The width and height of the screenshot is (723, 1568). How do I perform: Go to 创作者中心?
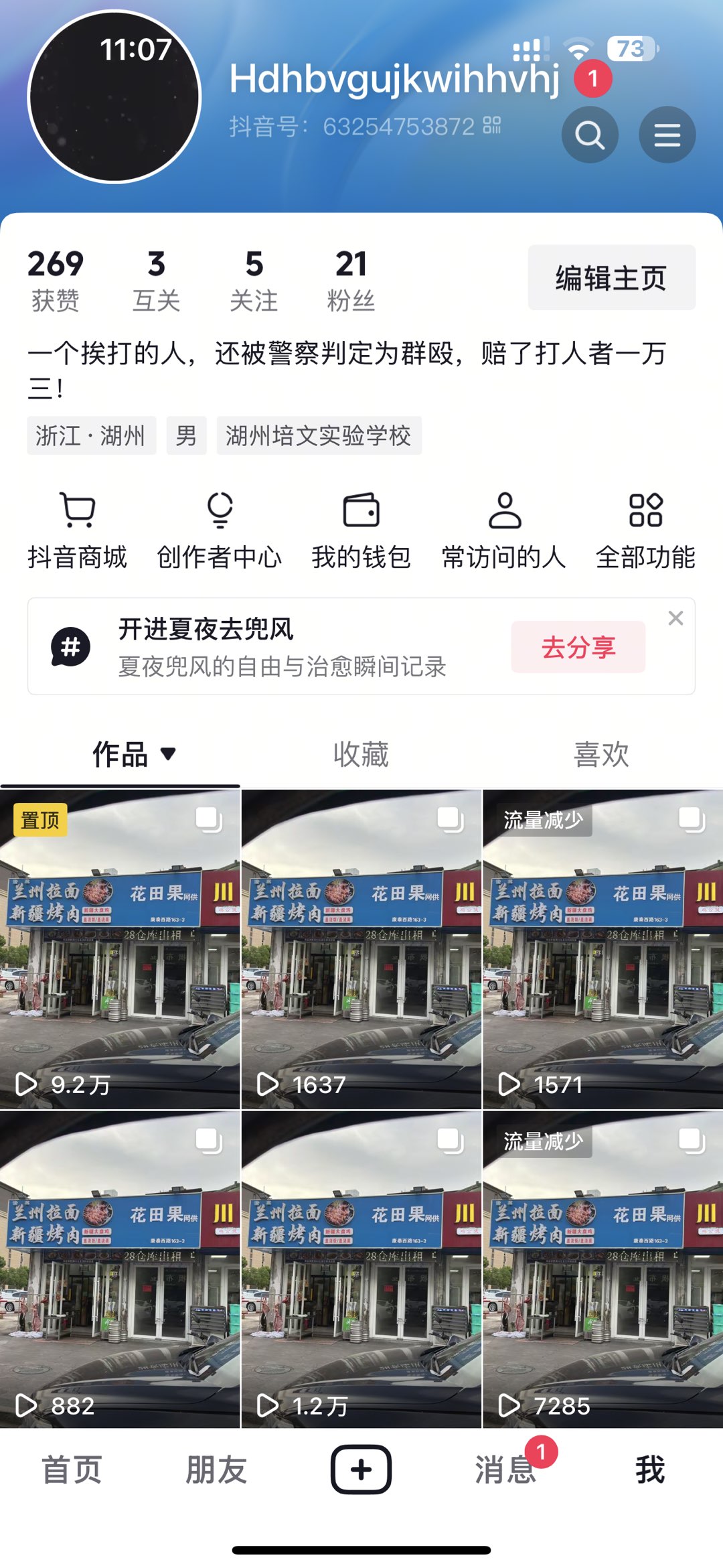[x=220, y=529]
